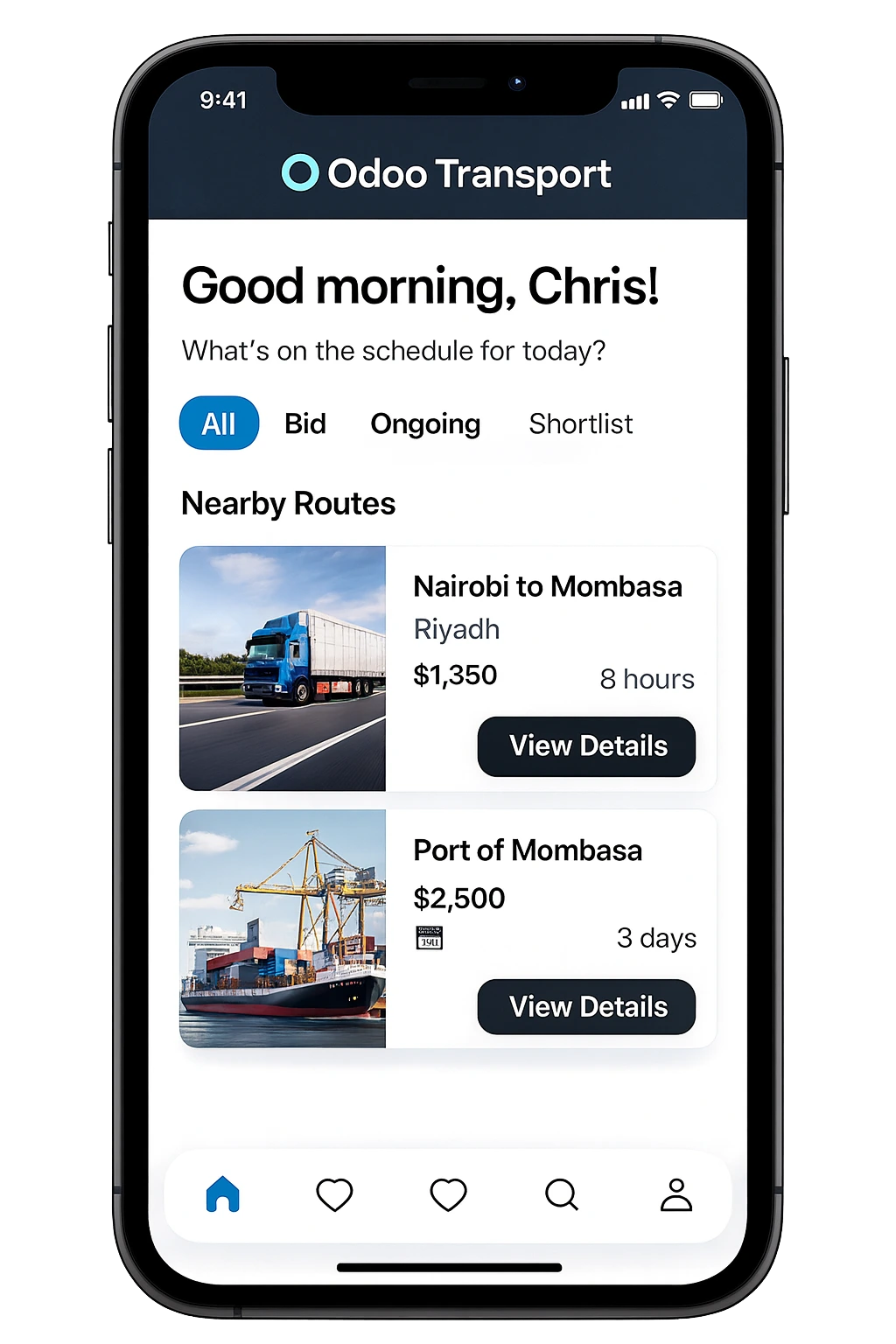Open the Port of Mombasa ship photo card

(x=283, y=928)
